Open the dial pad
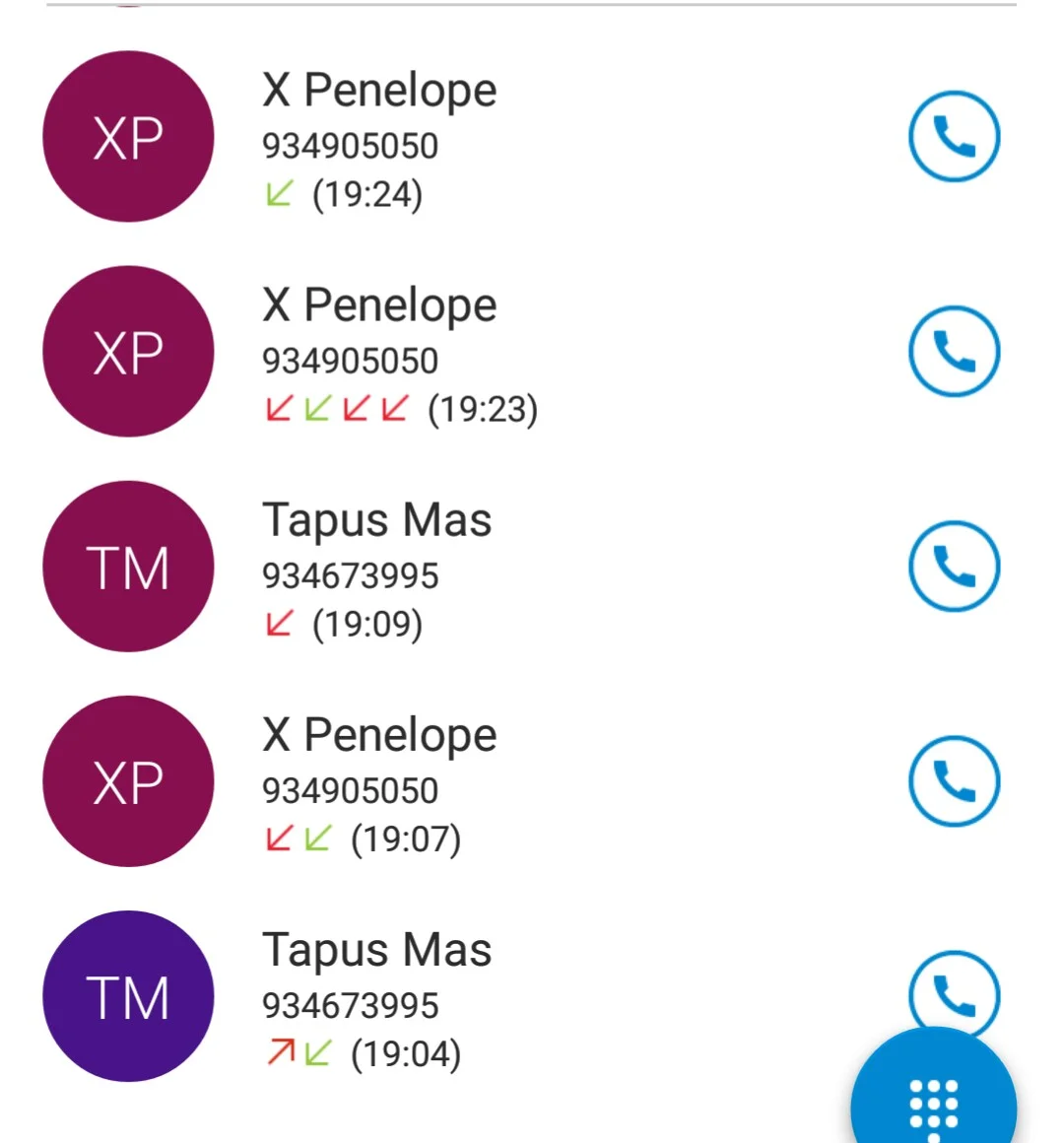The image size is (1064, 1143). [934, 1099]
